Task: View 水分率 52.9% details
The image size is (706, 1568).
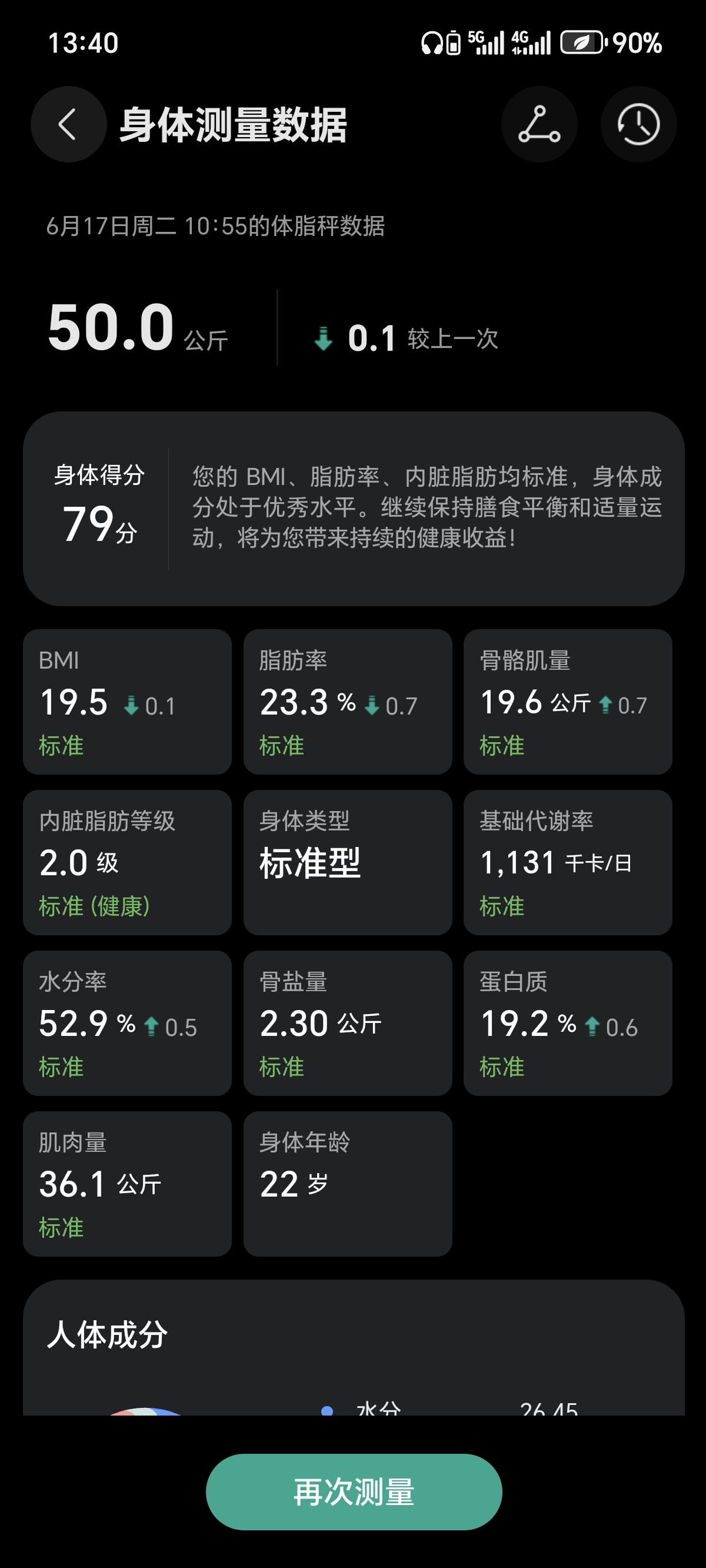Action: pyautogui.click(x=127, y=1023)
